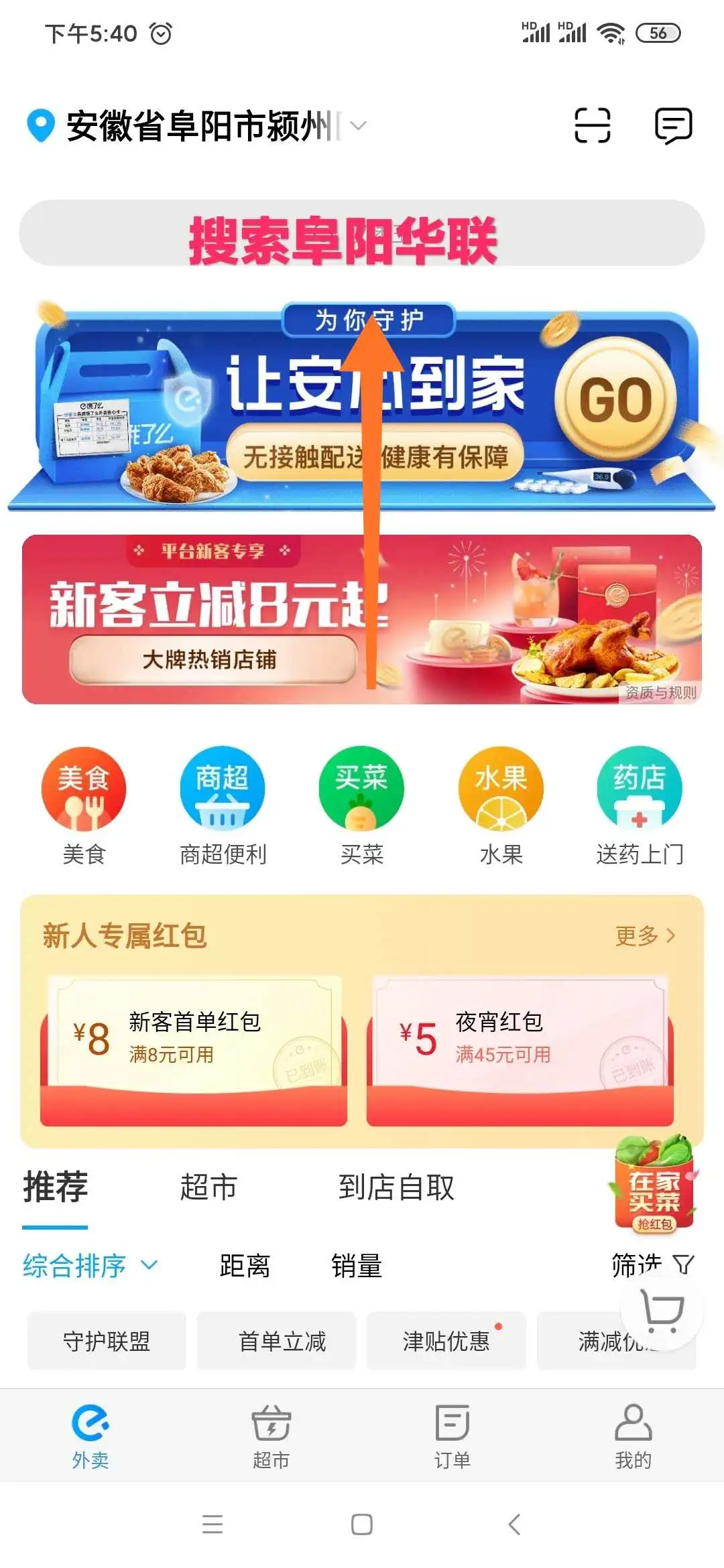The width and height of the screenshot is (724, 1568).
Task: Switch to the 到店自取 tab
Action: tap(396, 1187)
